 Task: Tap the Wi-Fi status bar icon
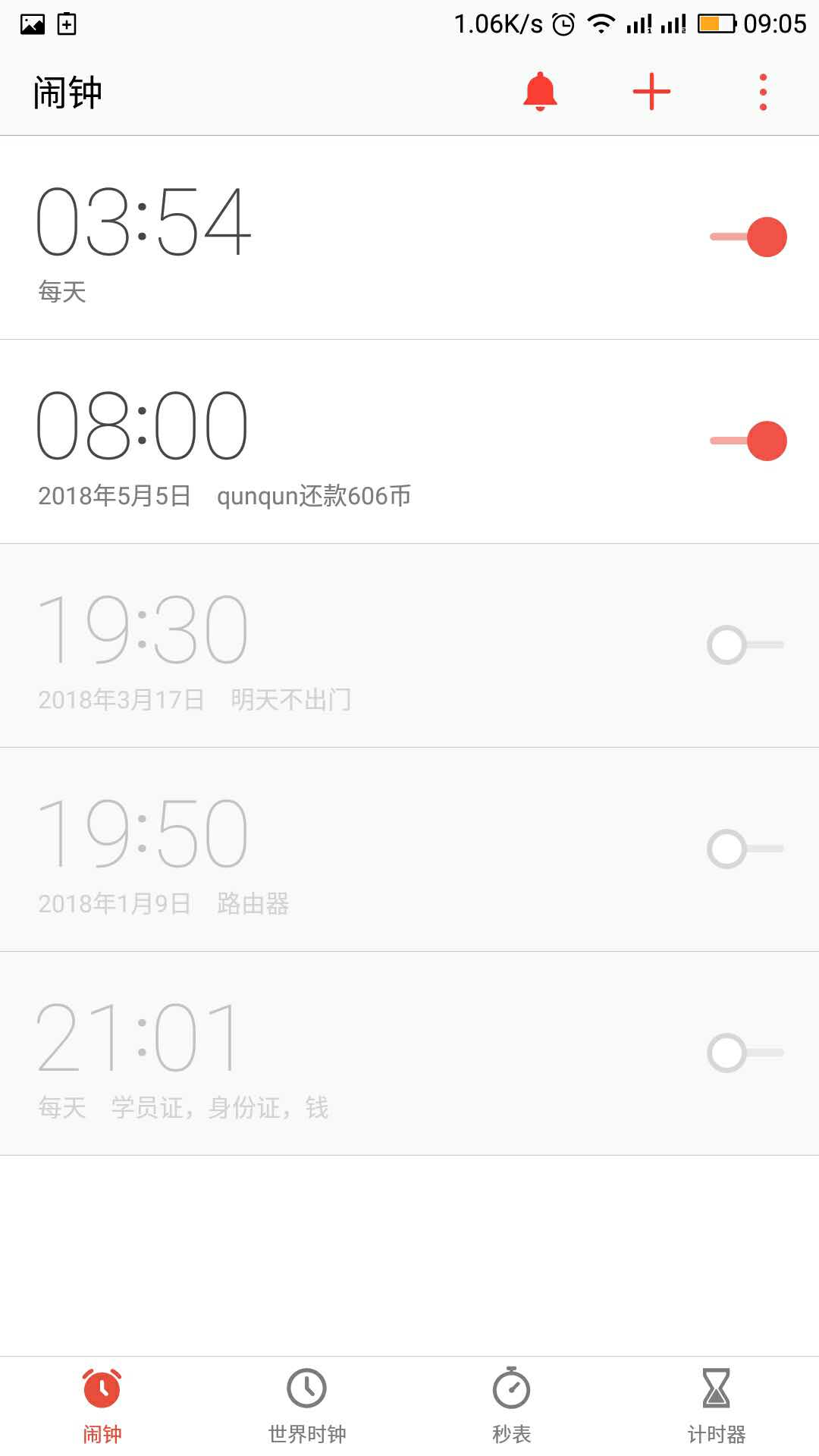(601, 23)
